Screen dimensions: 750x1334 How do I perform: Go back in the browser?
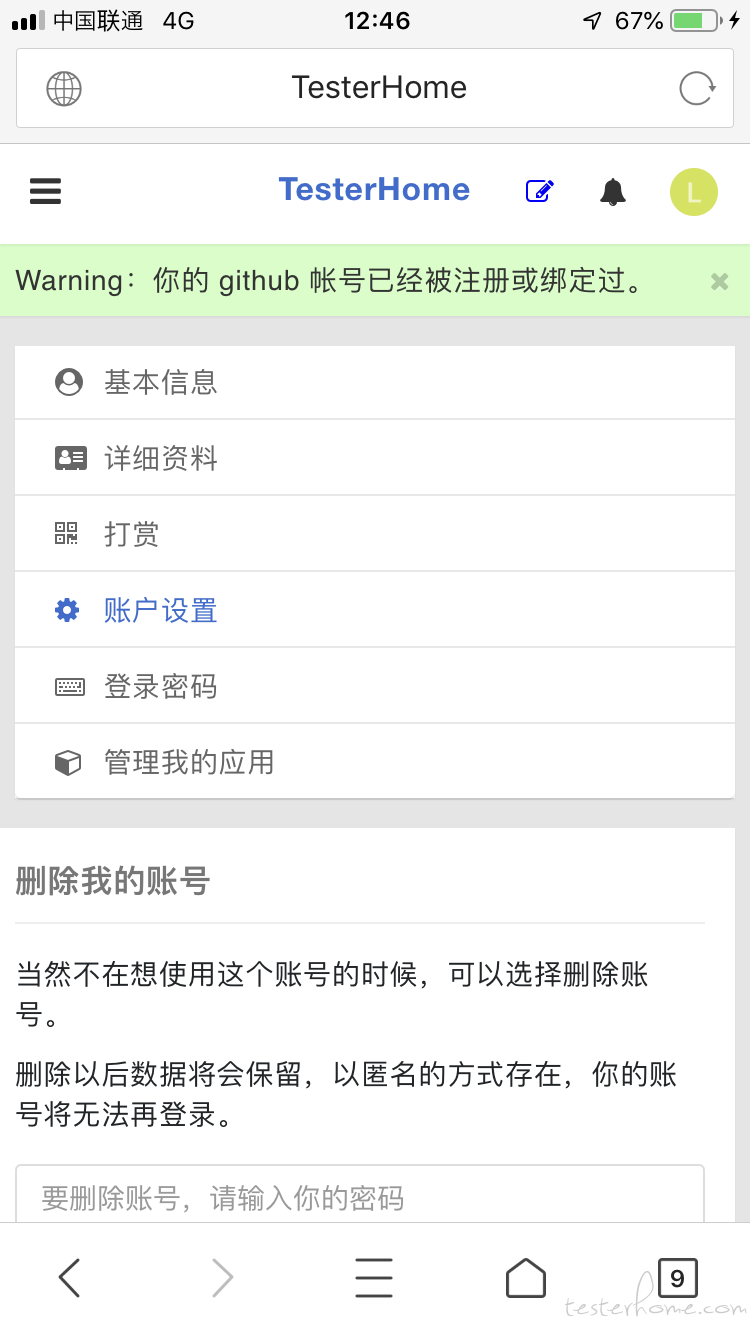pos(69,1277)
